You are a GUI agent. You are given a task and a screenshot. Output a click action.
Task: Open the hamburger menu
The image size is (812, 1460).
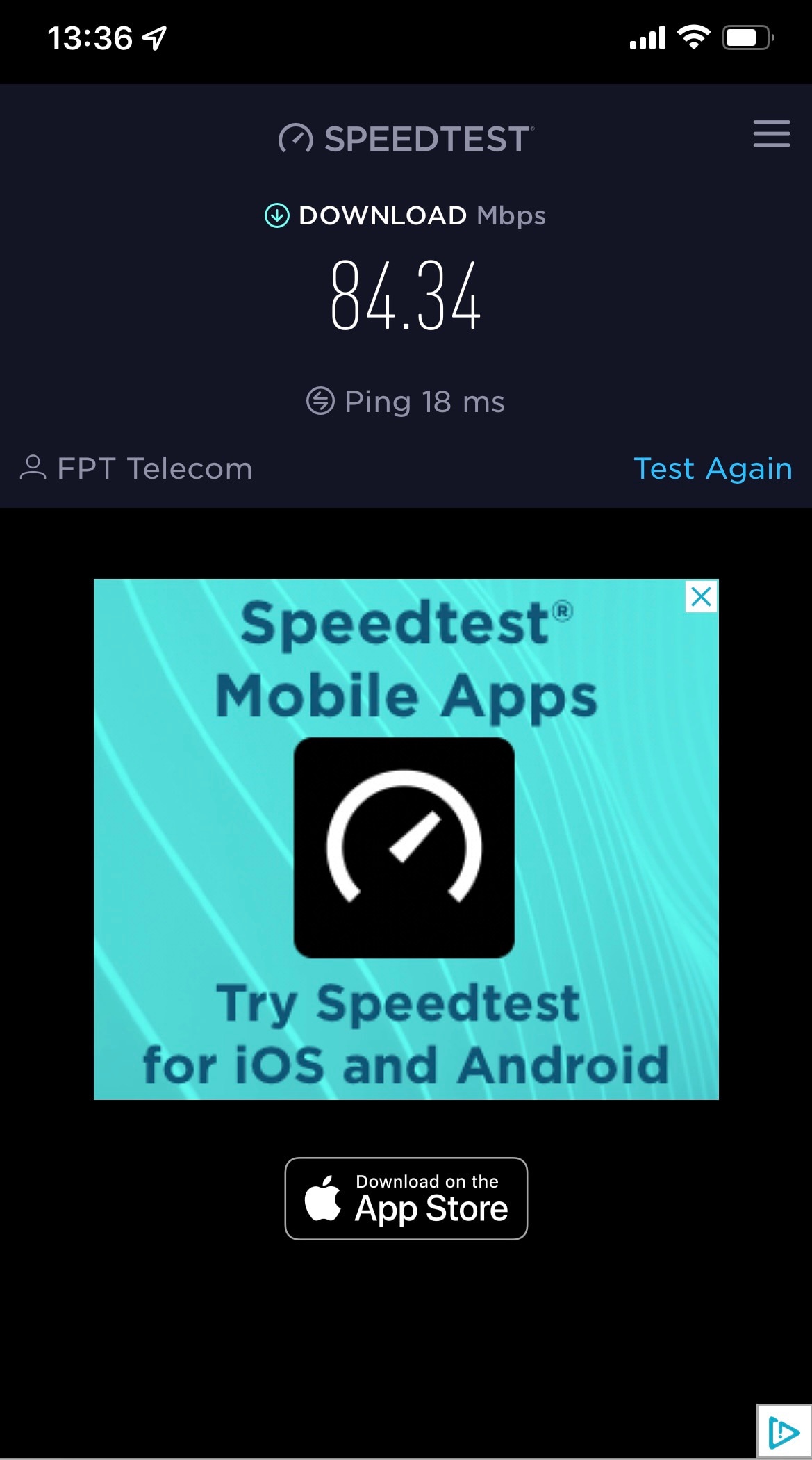pos(772,133)
